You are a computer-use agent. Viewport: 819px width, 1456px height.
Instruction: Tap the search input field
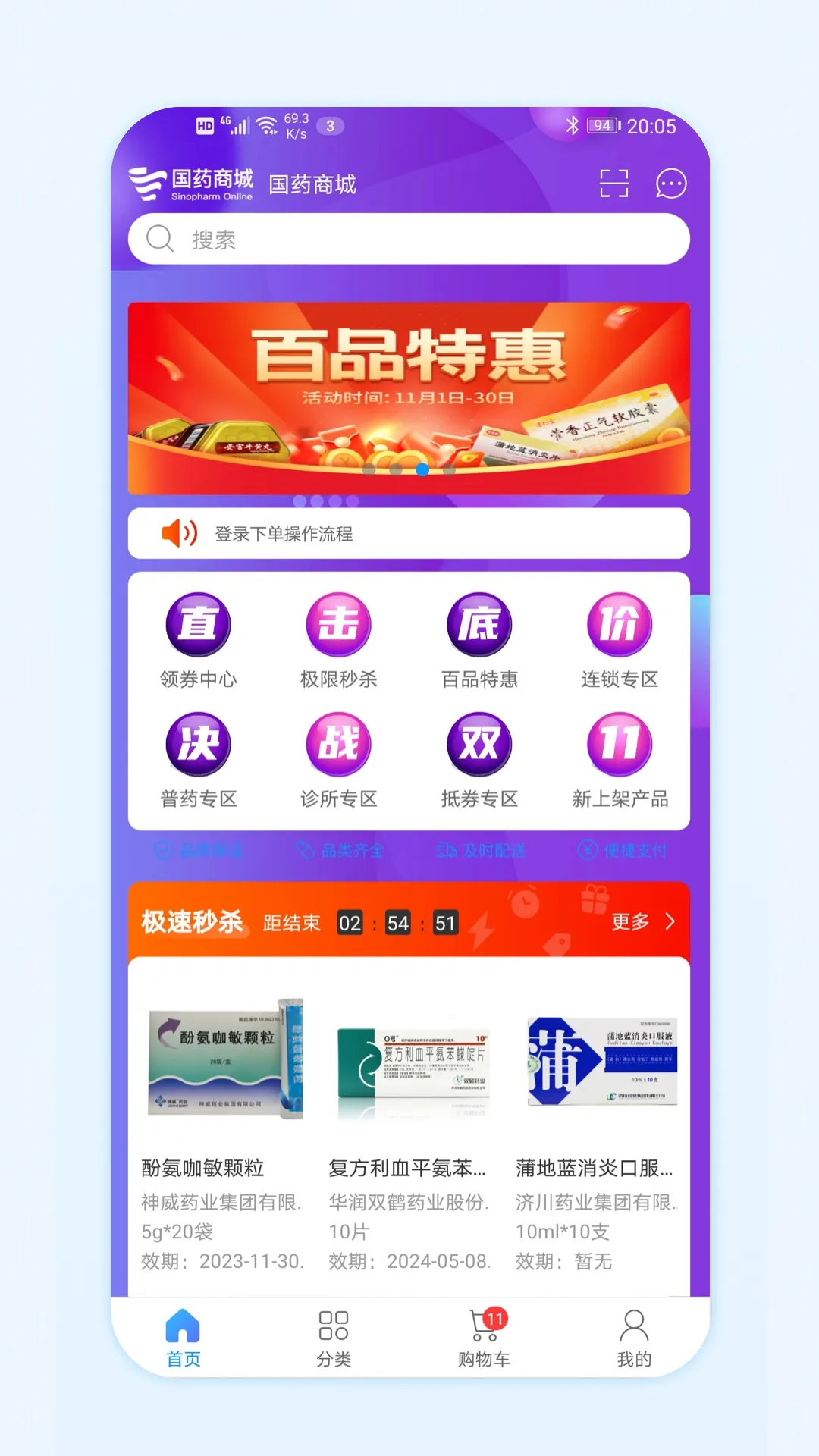coord(409,239)
